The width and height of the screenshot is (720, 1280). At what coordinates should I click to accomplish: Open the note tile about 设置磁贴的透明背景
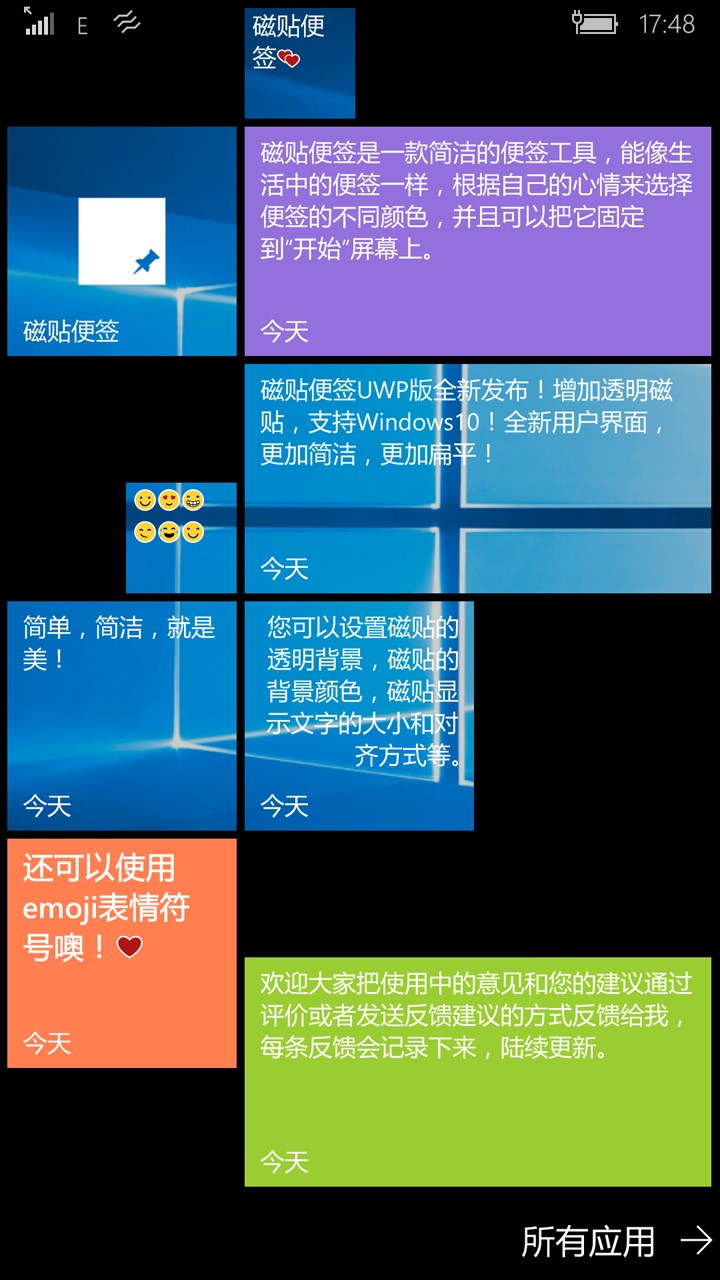click(359, 715)
